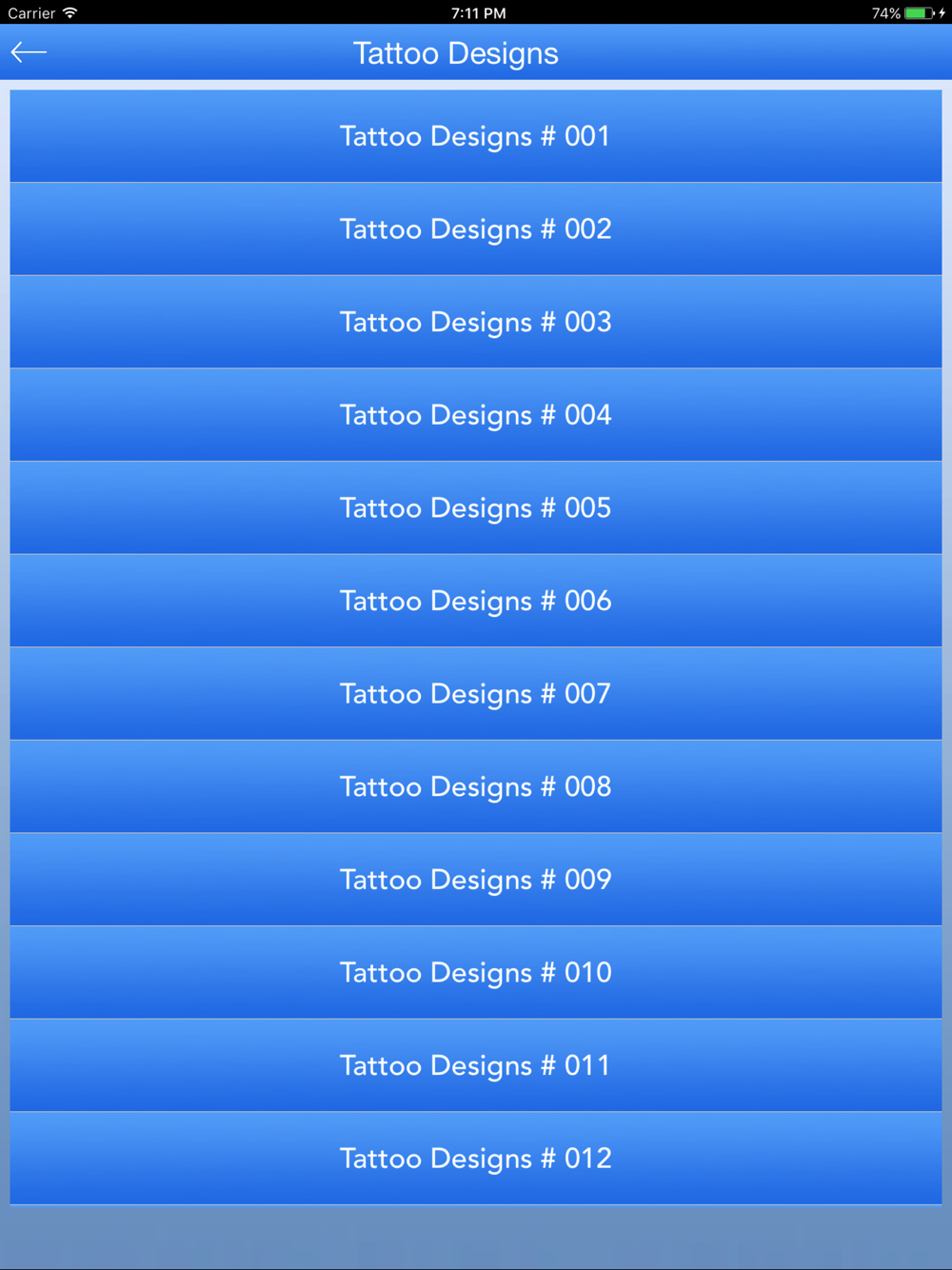The width and height of the screenshot is (952, 1270).
Task: Select Tattoo Designs # 010
Action: (x=476, y=973)
